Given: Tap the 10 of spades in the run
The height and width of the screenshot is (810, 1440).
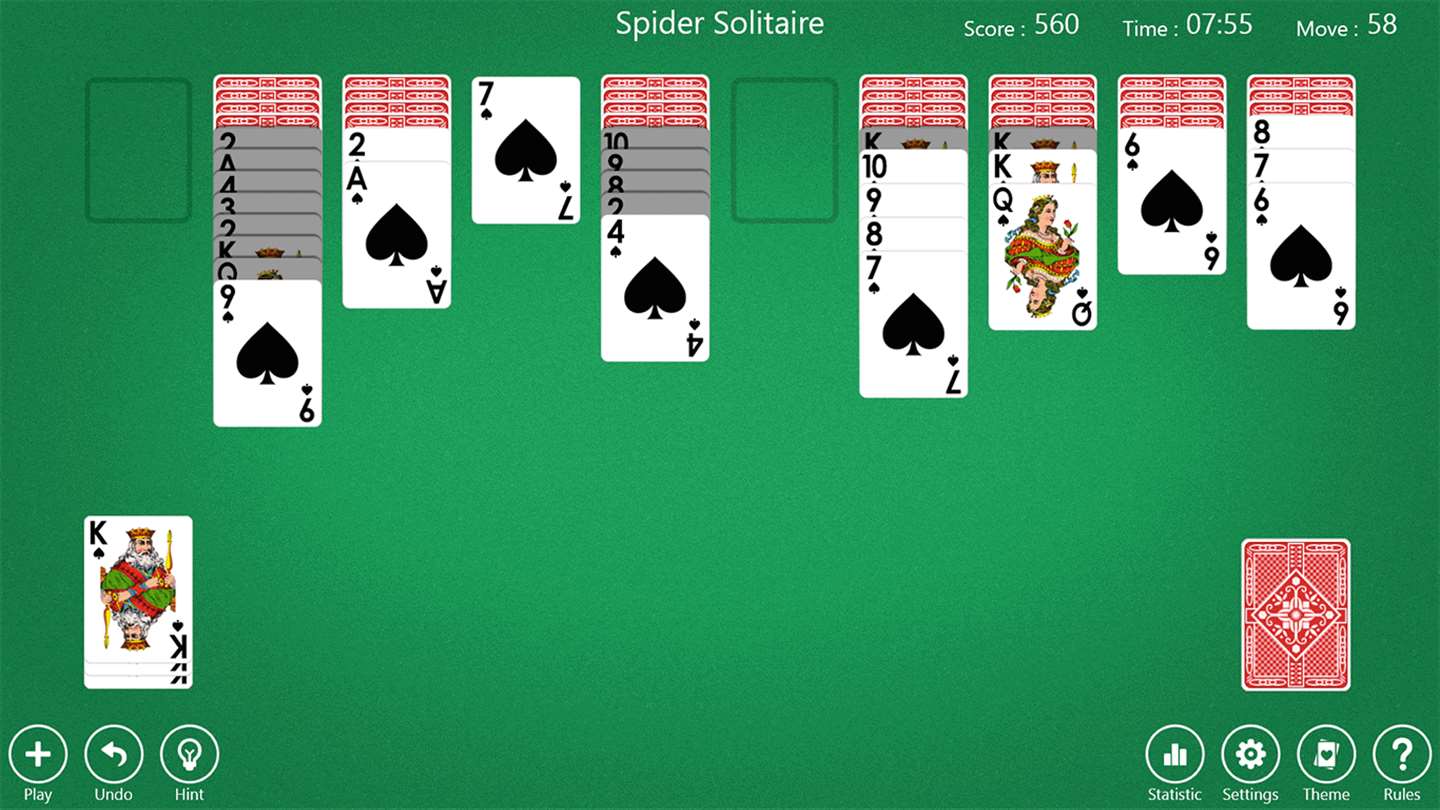Looking at the screenshot, I should tap(913, 167).
